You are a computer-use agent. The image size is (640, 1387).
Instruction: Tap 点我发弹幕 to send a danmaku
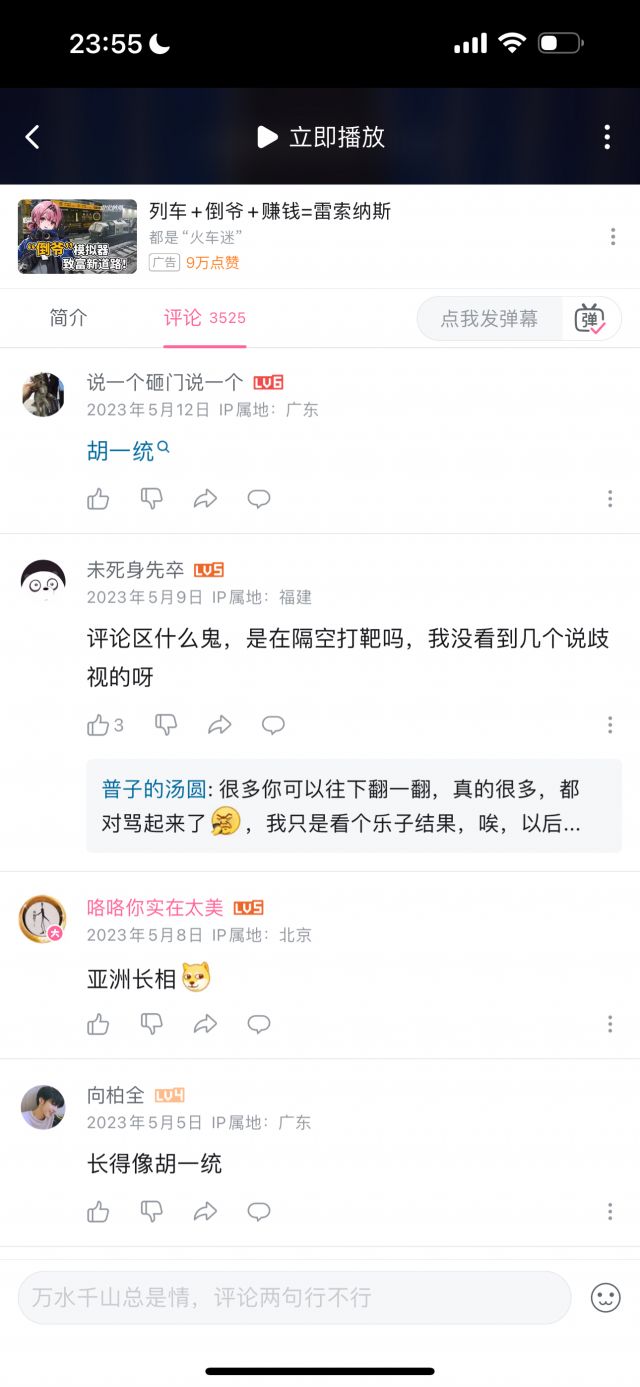click(489, 319)
